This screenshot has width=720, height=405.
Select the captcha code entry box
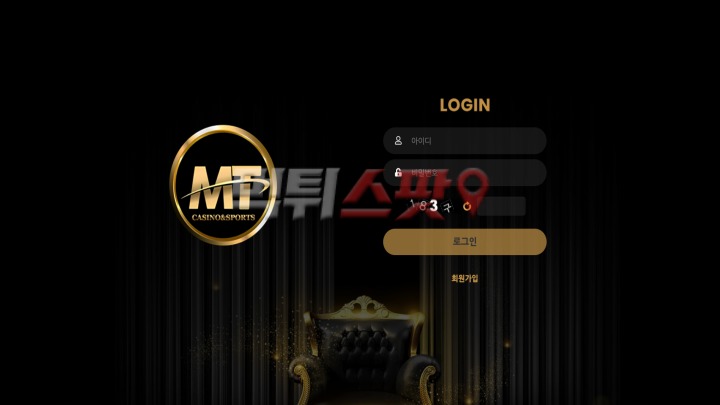tap(502, 207)
